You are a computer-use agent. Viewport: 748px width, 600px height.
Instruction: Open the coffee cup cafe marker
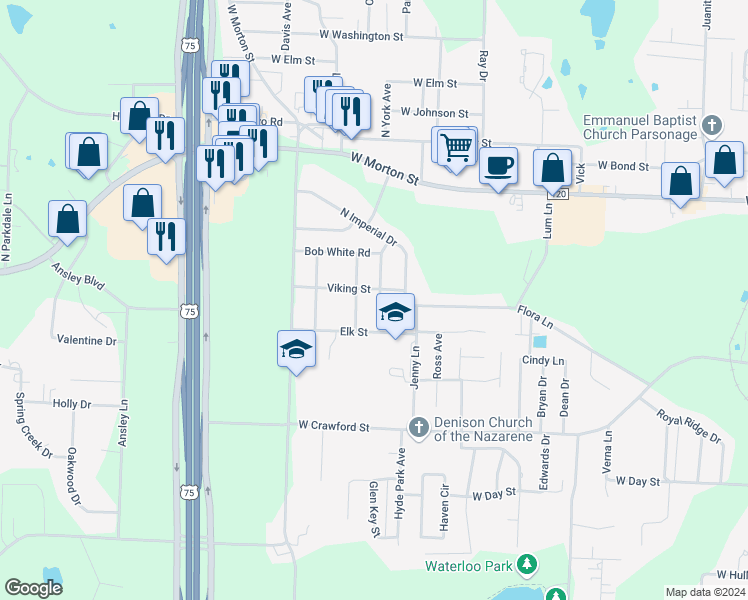pos(498,167)
